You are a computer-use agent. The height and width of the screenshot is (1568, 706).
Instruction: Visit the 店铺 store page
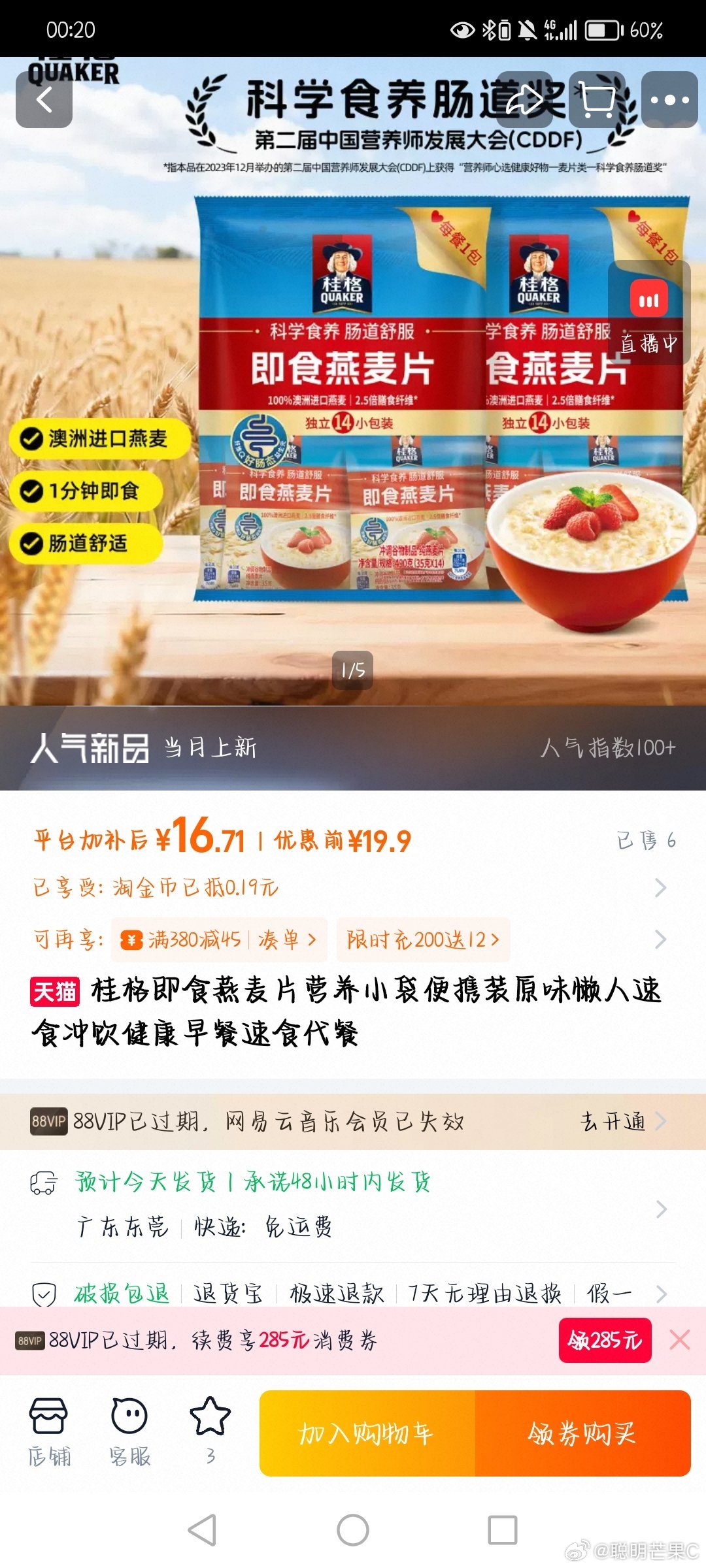point(49,1431)
